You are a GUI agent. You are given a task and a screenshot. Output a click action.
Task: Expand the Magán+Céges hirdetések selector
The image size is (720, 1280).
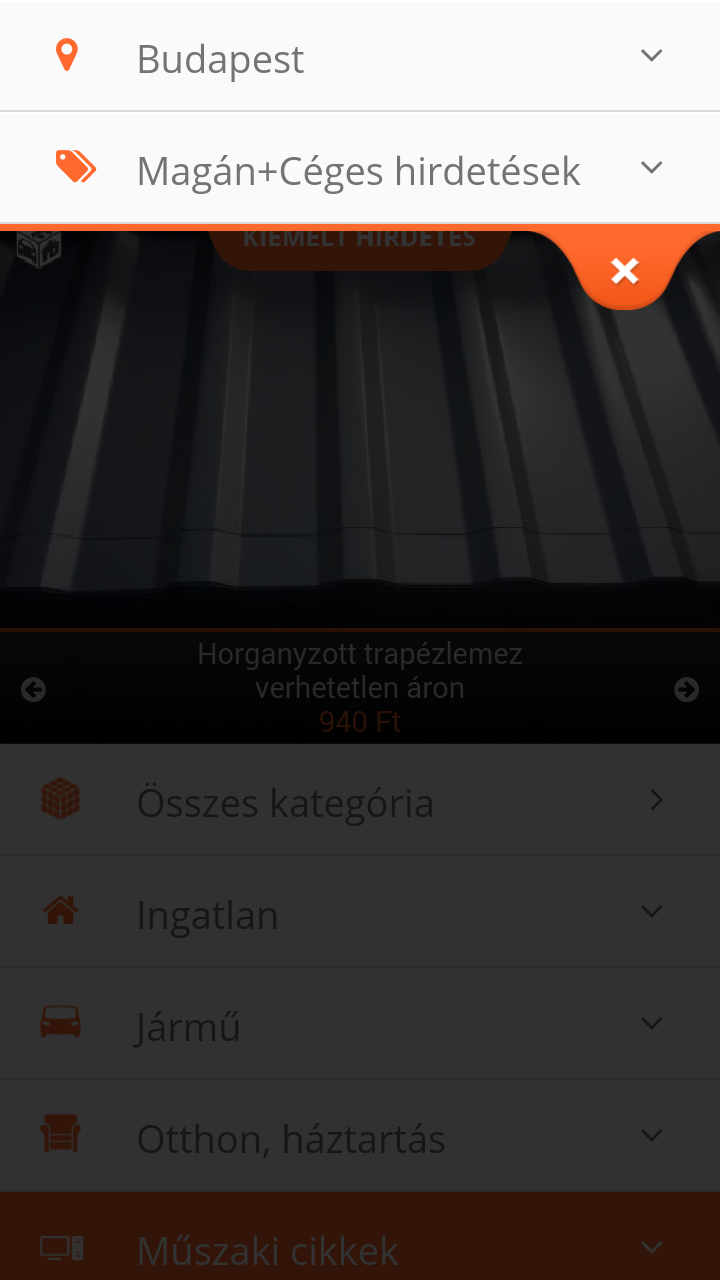click(360, 169)
